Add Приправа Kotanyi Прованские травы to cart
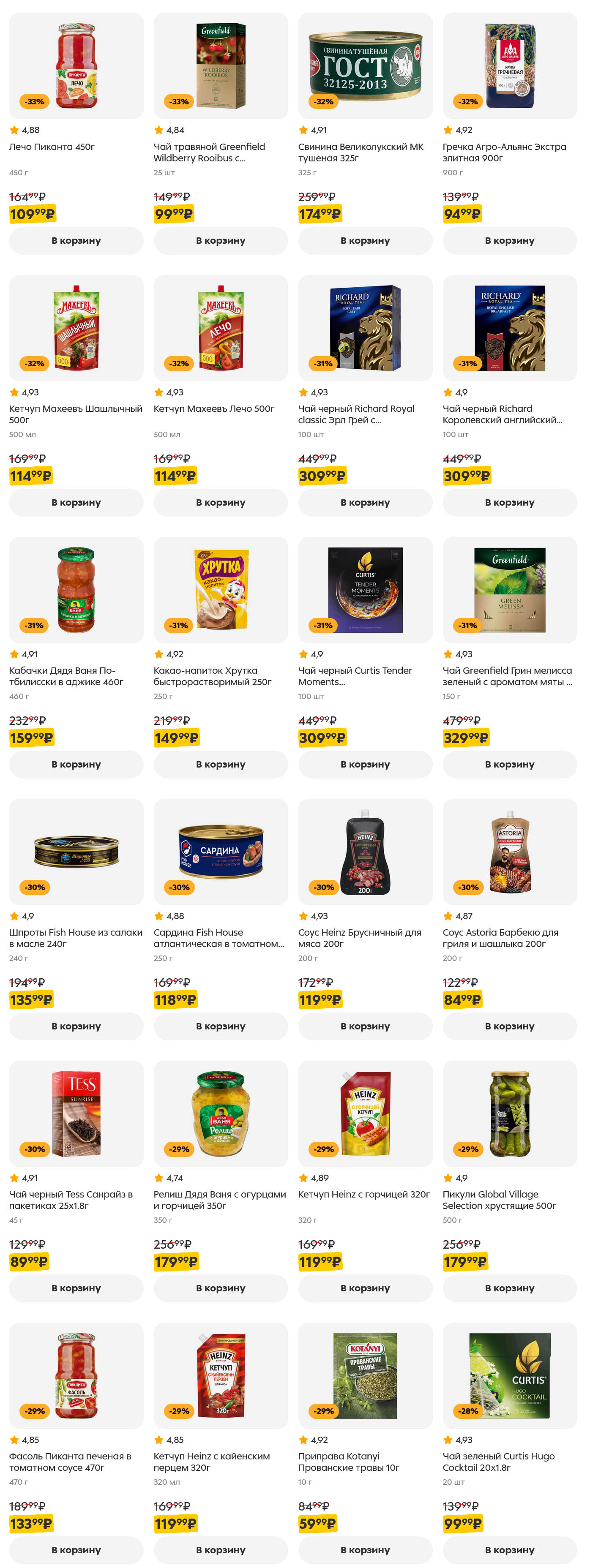 (365, 1549)
